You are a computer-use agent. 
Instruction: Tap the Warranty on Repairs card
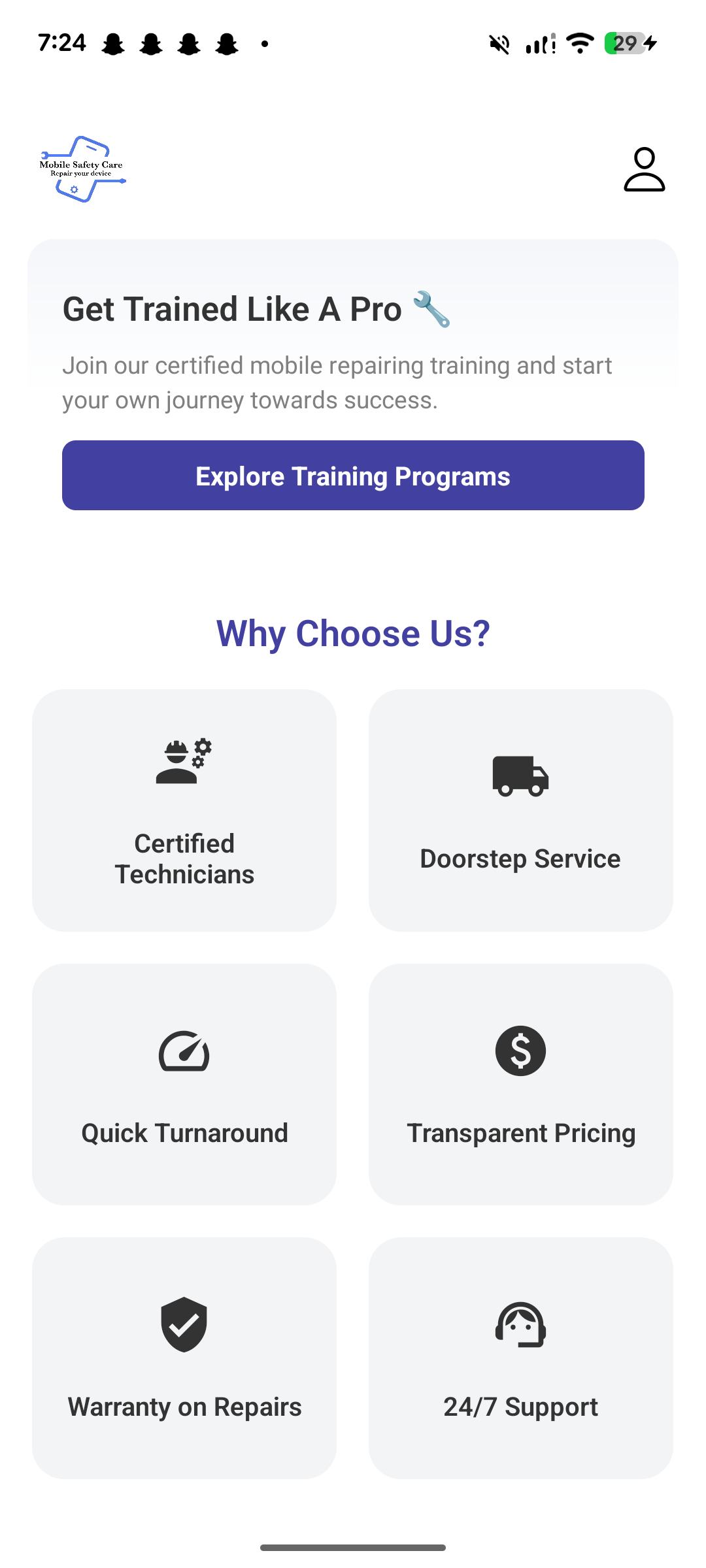pos(184,1356)
